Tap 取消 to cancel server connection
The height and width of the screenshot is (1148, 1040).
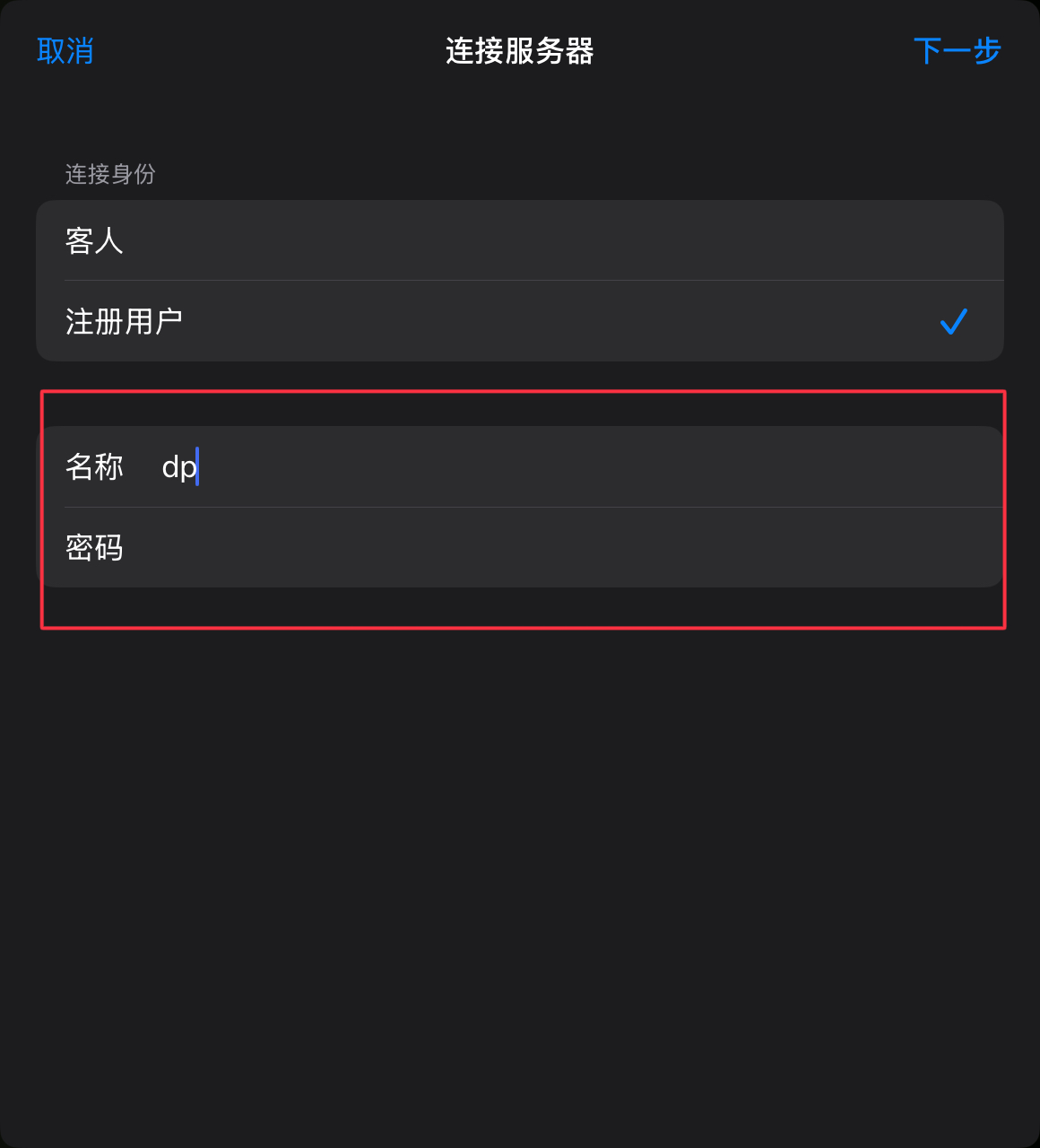pos(65,51)
